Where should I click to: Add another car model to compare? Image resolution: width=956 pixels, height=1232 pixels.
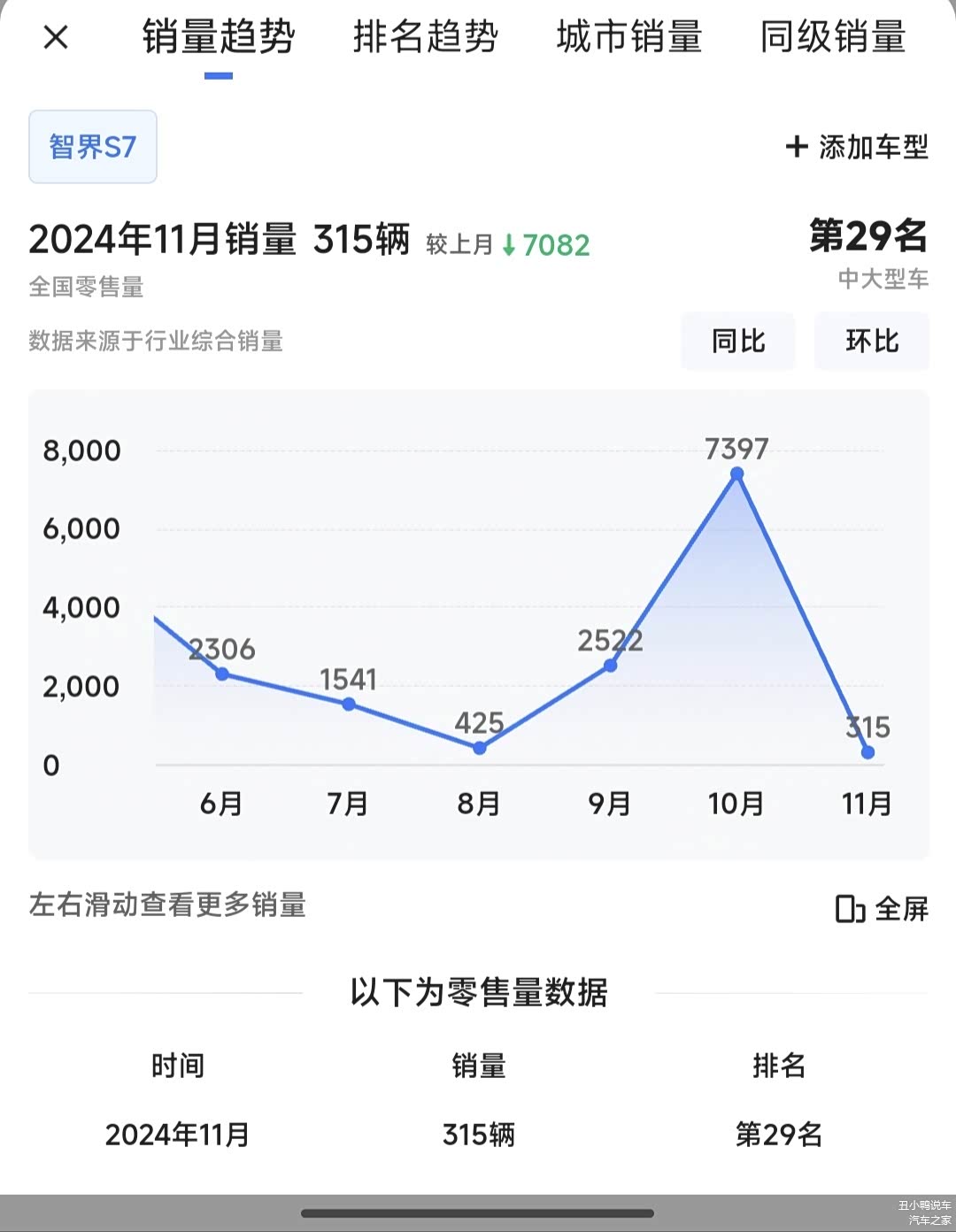coord(857,147)
